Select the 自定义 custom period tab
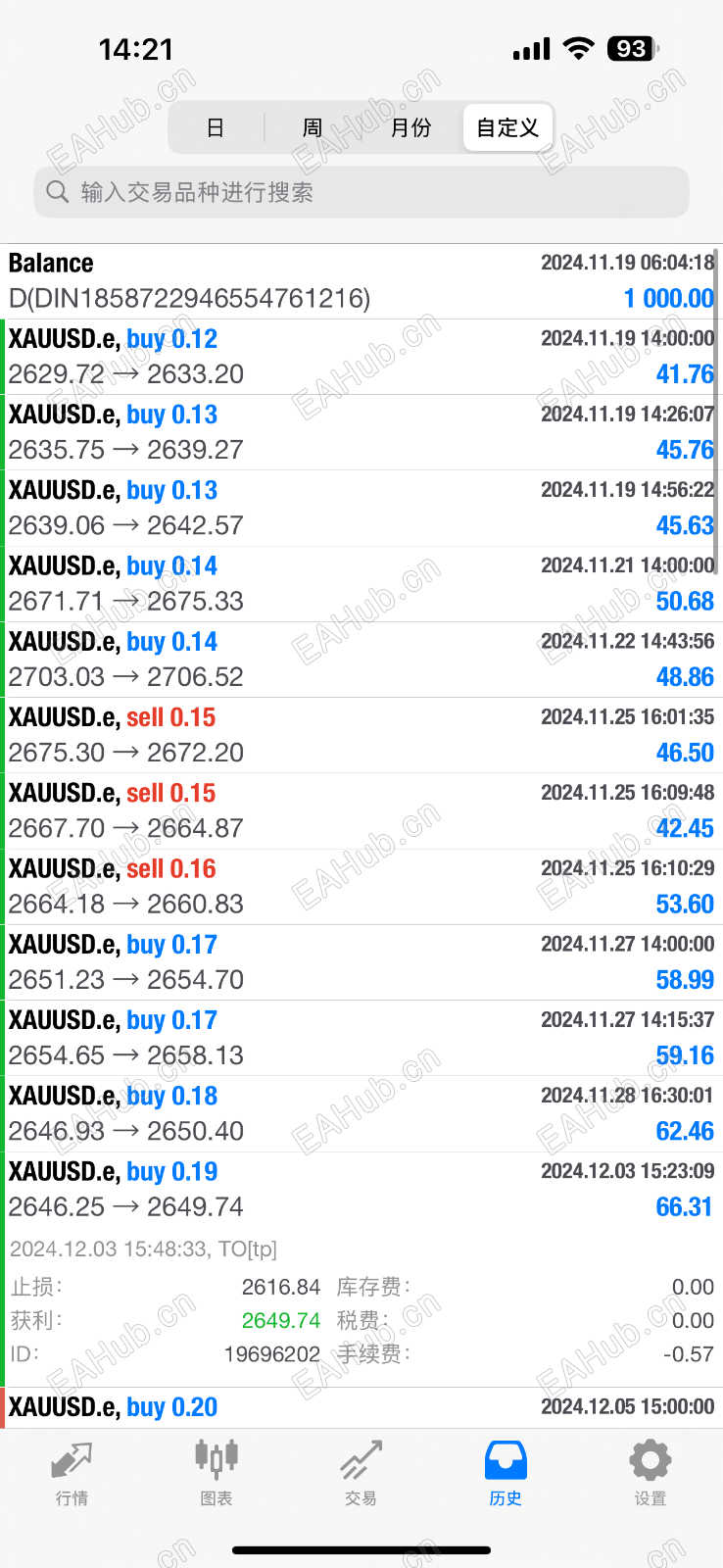723x1568 pixels. [x=507, y=127]
